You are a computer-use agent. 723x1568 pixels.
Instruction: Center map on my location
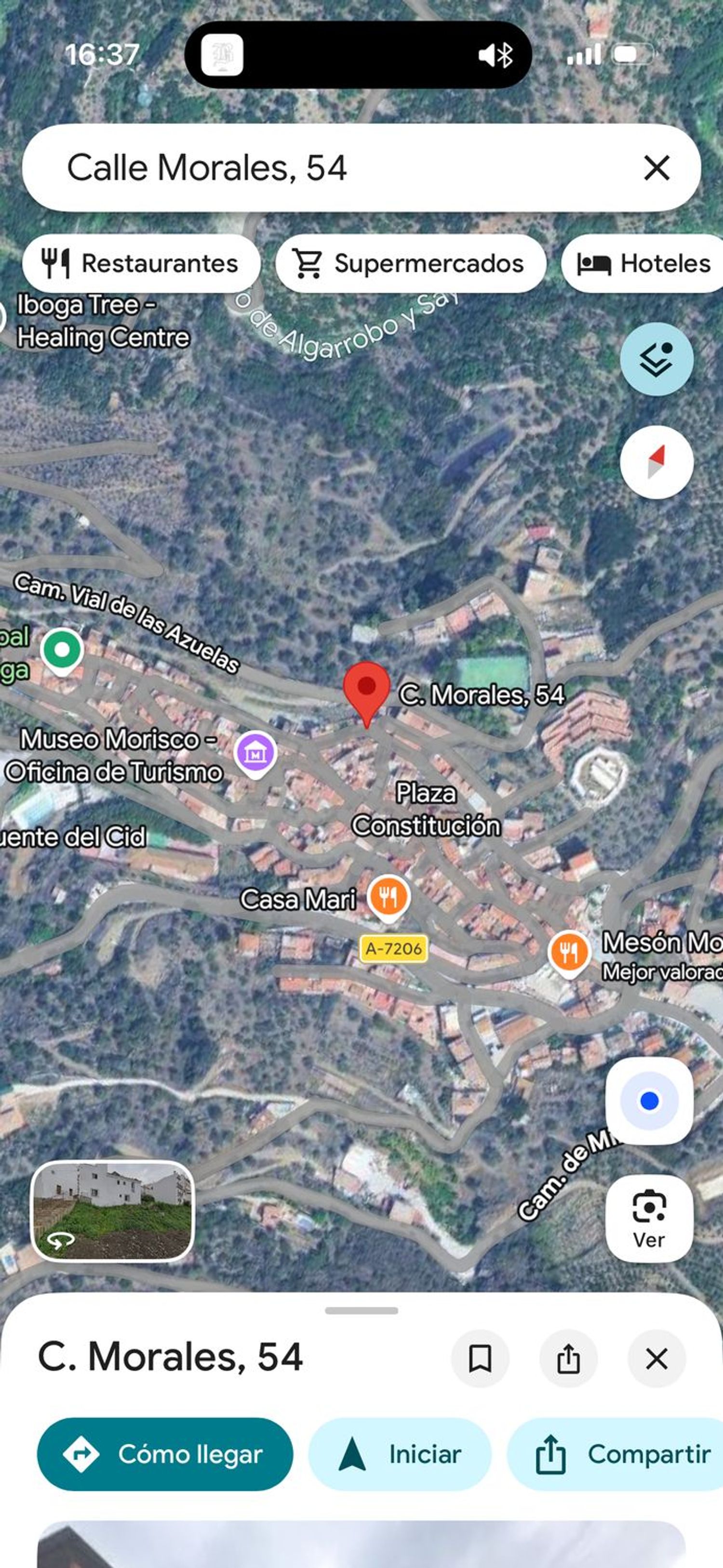(649, 1101)
